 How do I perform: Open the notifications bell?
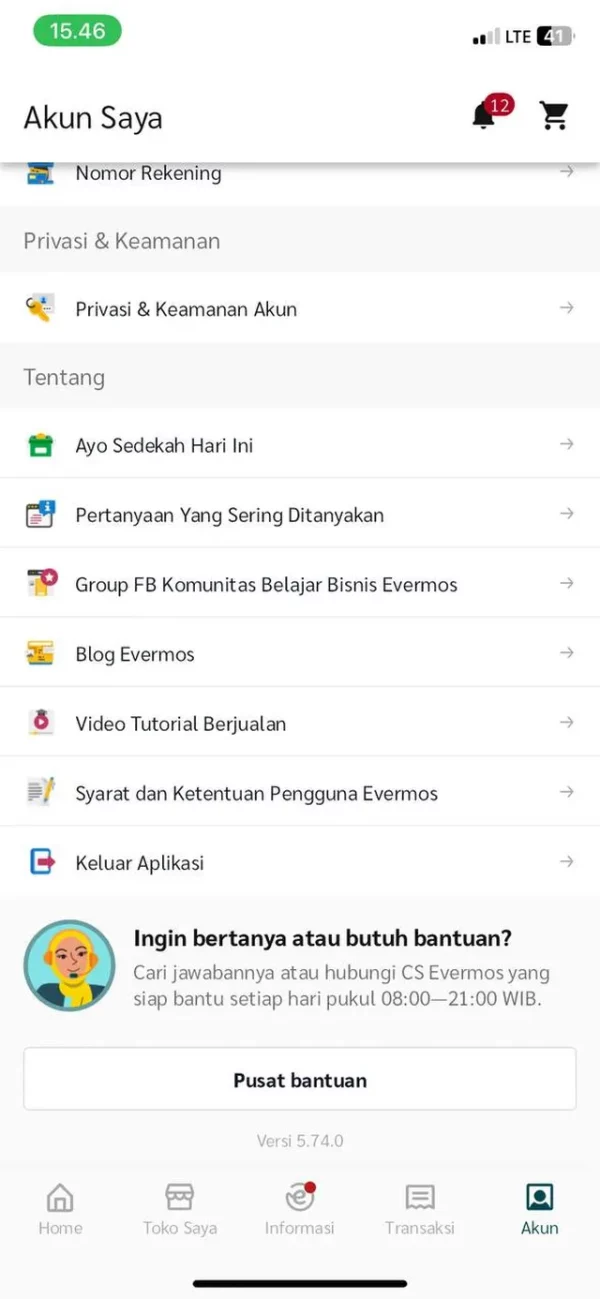click(484, 116)
